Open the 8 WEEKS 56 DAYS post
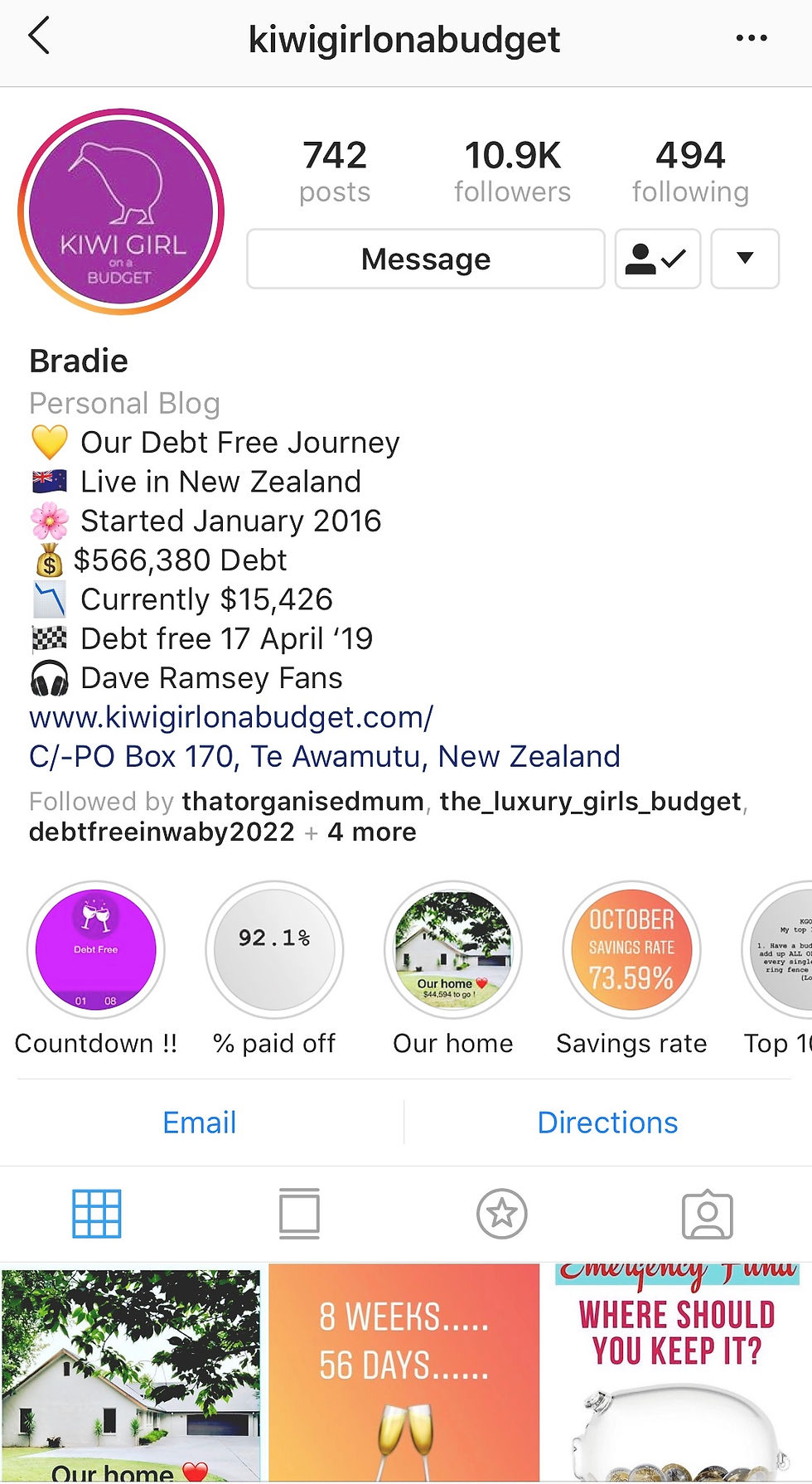This screenshot has height=1484, width=812. click(404, 1373)
